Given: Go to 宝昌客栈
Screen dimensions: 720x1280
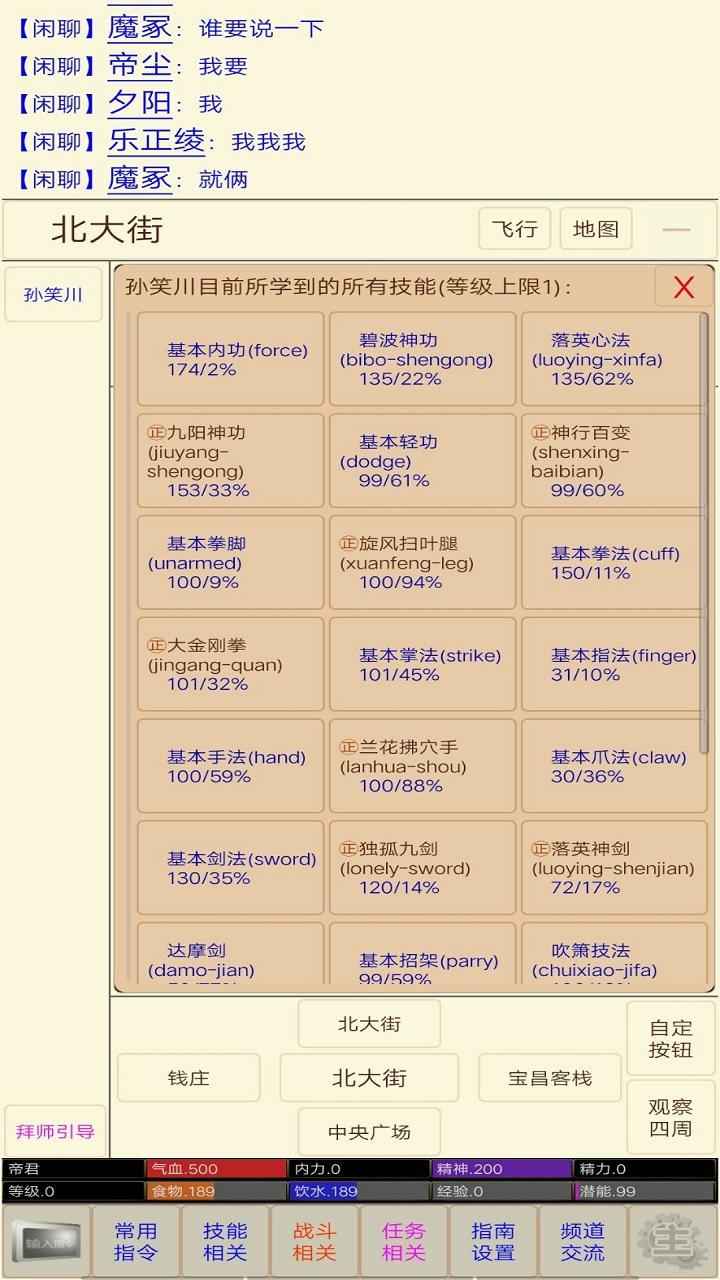Looking at the screenshot, I should pyautogui.click(x=550, y=1078).
